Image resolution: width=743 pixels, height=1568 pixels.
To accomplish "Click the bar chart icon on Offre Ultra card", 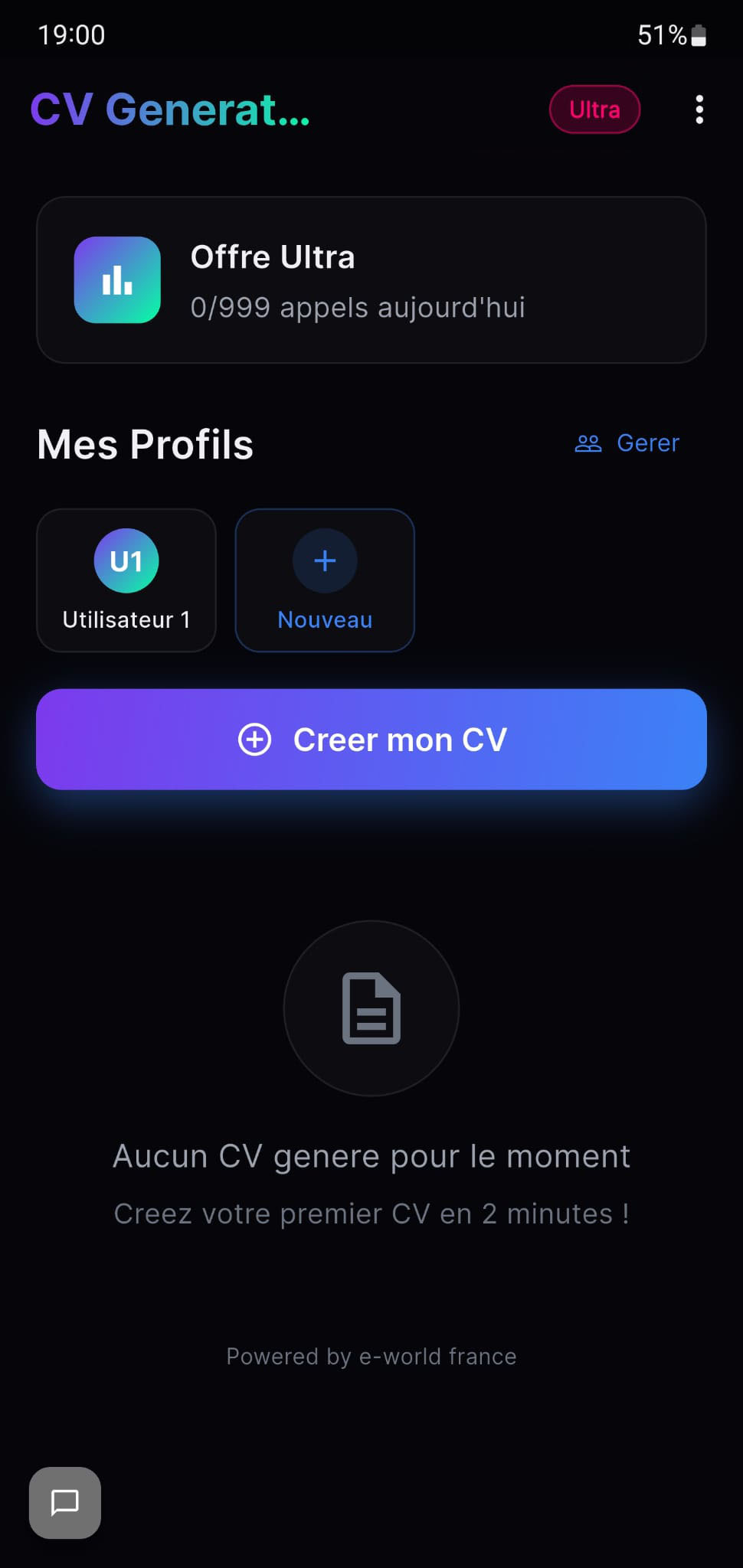I will [x=116, y=280].
